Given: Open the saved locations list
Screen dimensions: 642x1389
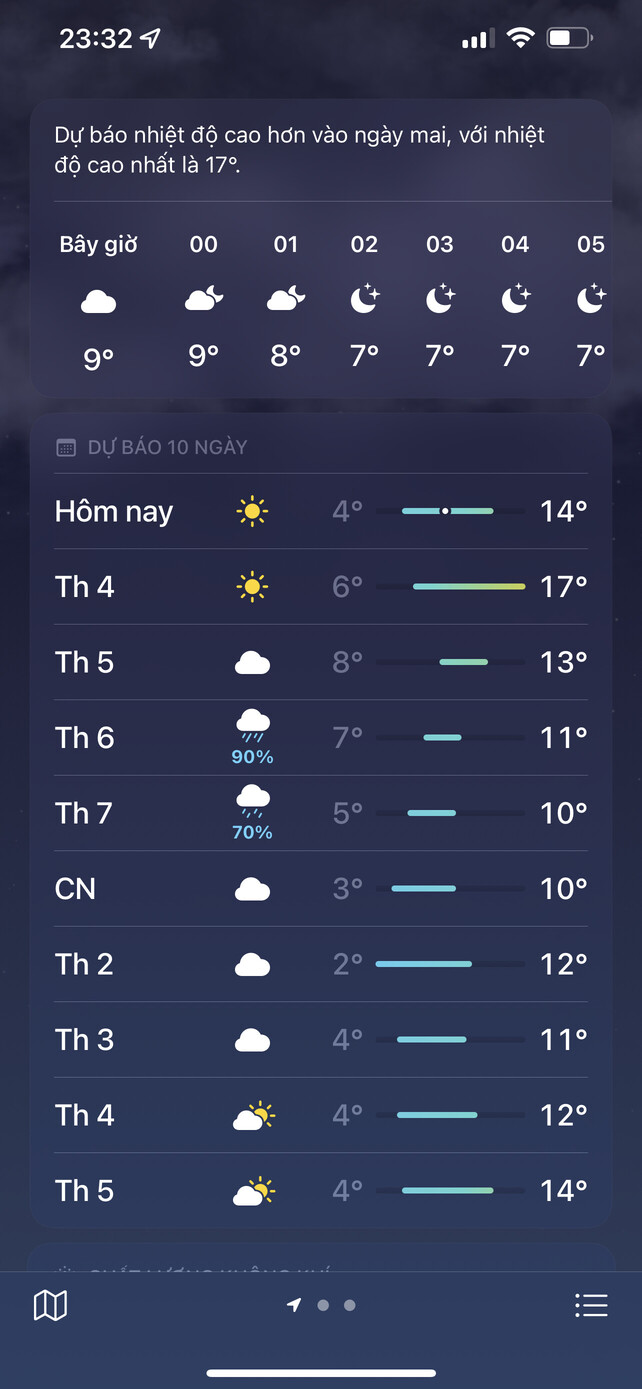Looking at the screenshot, I should [591, 1305].
